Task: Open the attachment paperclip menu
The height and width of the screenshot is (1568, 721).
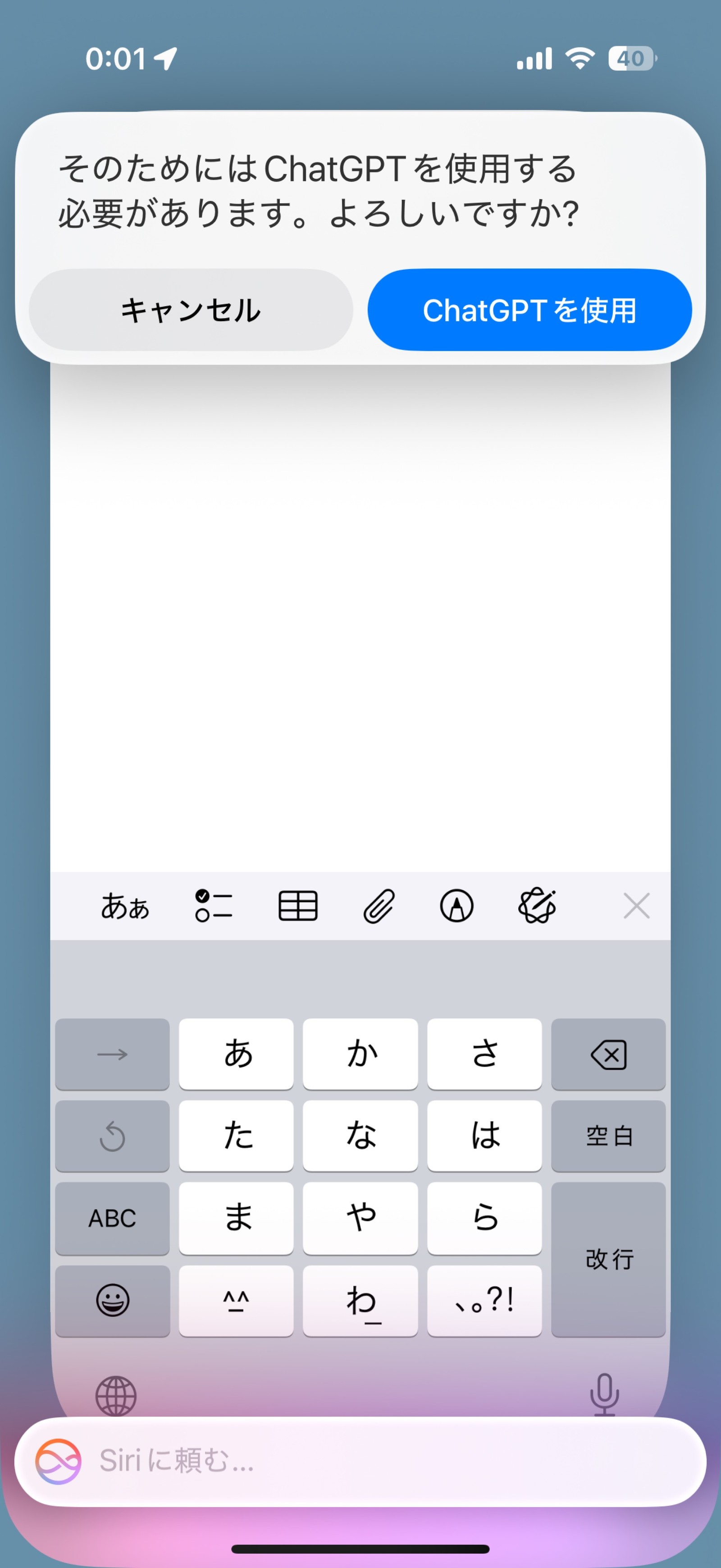Action: [379, 906]
